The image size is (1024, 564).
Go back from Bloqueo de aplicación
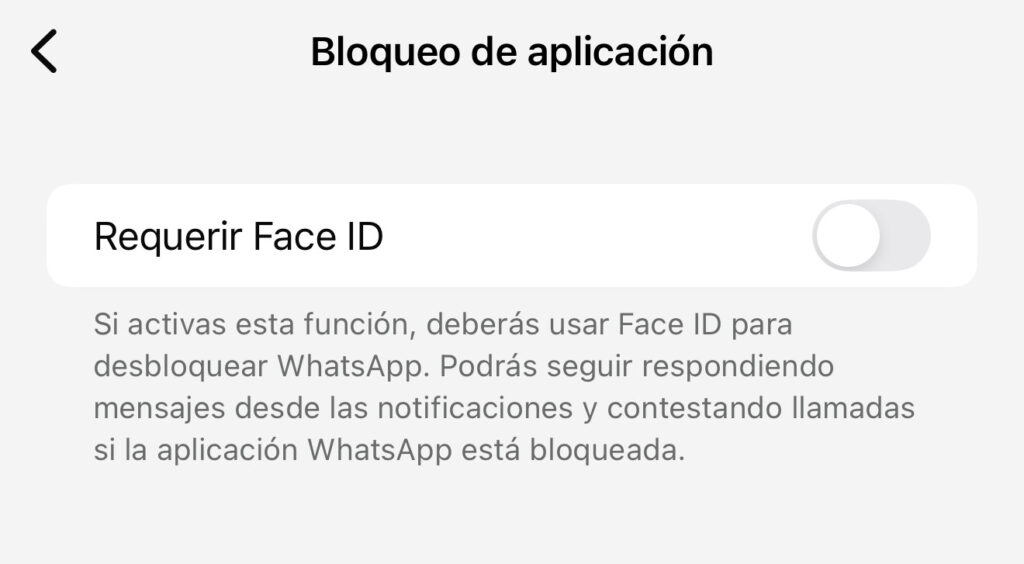click(x=45, y=51)
